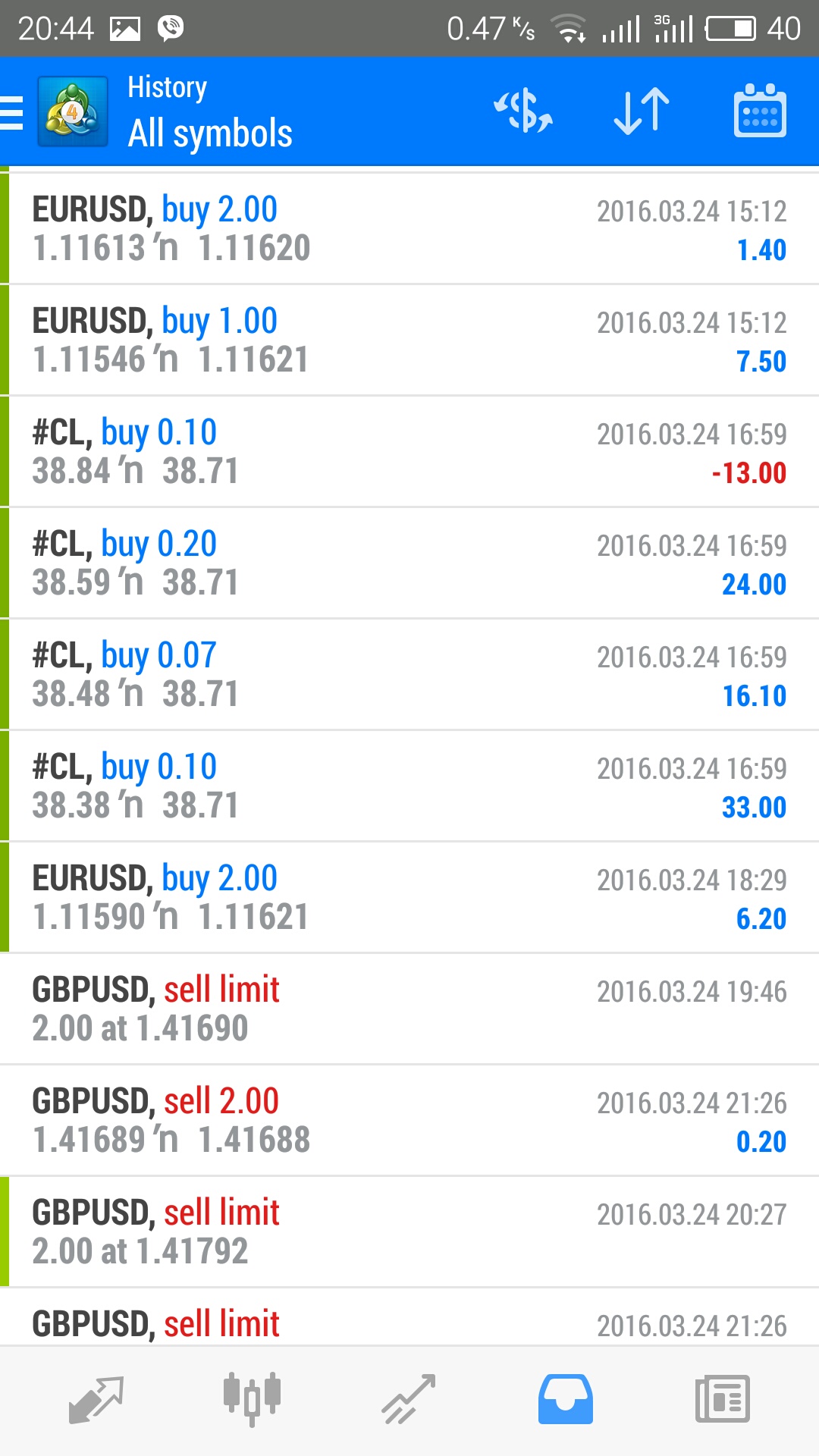Screen dimensions: 819x1456
Task: Open GBPUSD sell limit at 1.41690
Action: click(x=409, y=1009)
